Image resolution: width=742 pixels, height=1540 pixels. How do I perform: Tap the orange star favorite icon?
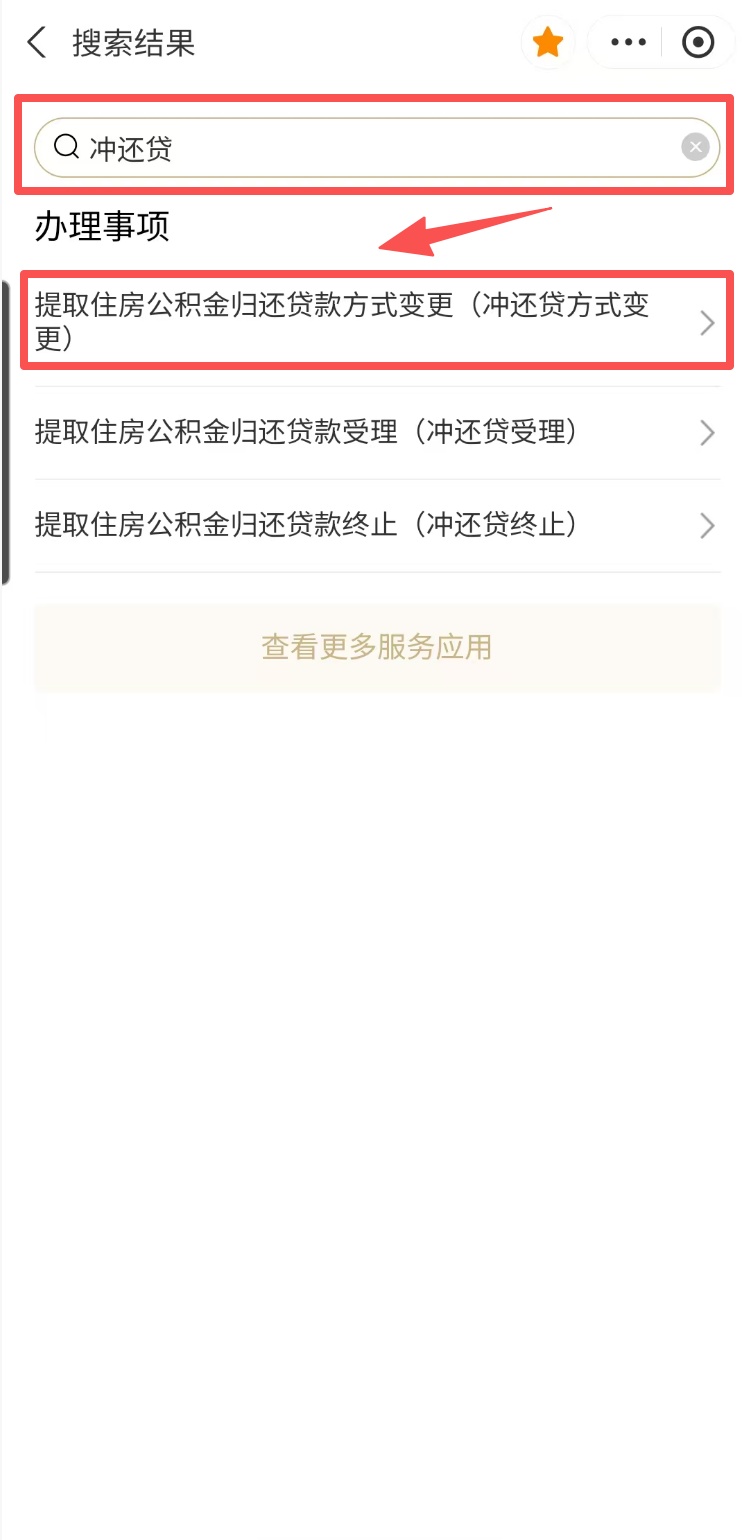[x=547, y=43]
